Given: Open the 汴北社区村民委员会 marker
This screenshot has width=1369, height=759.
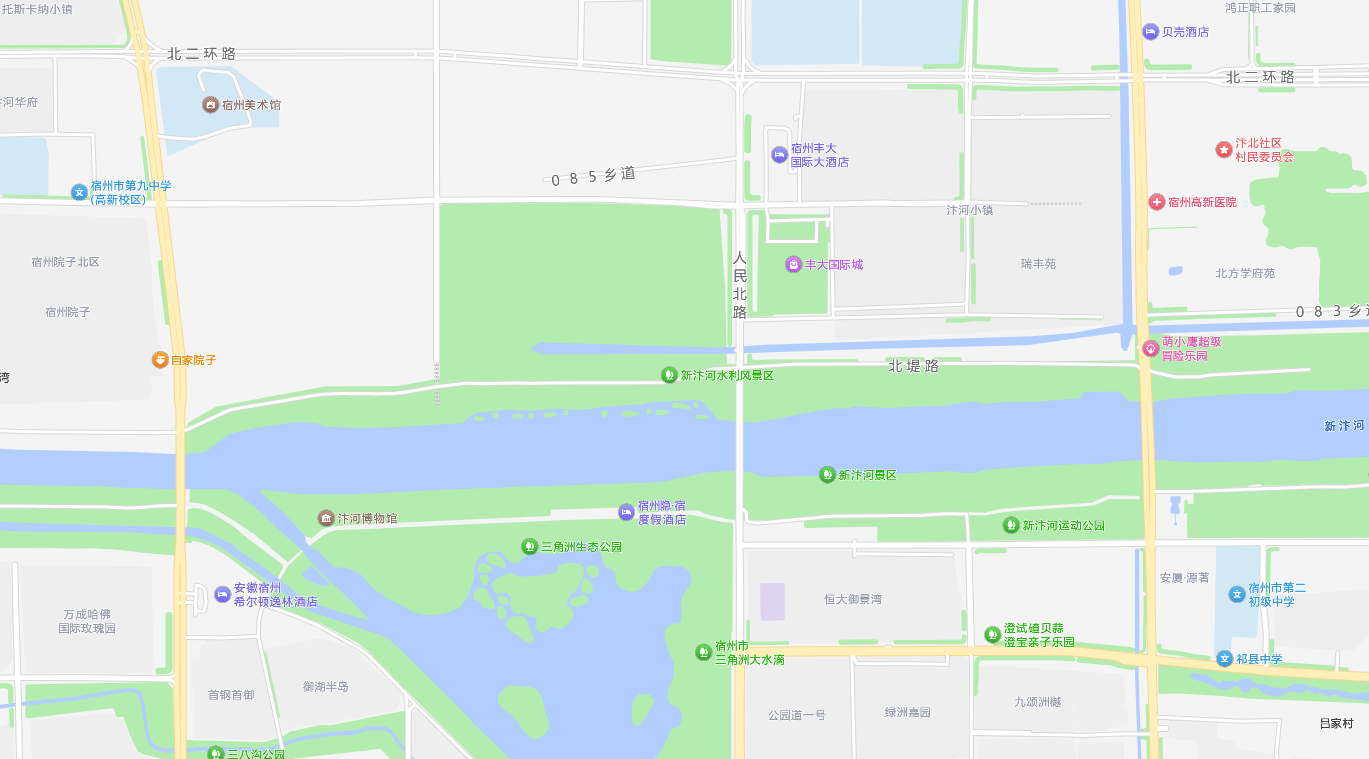Looking at the screenshot, I should 1224,150.
